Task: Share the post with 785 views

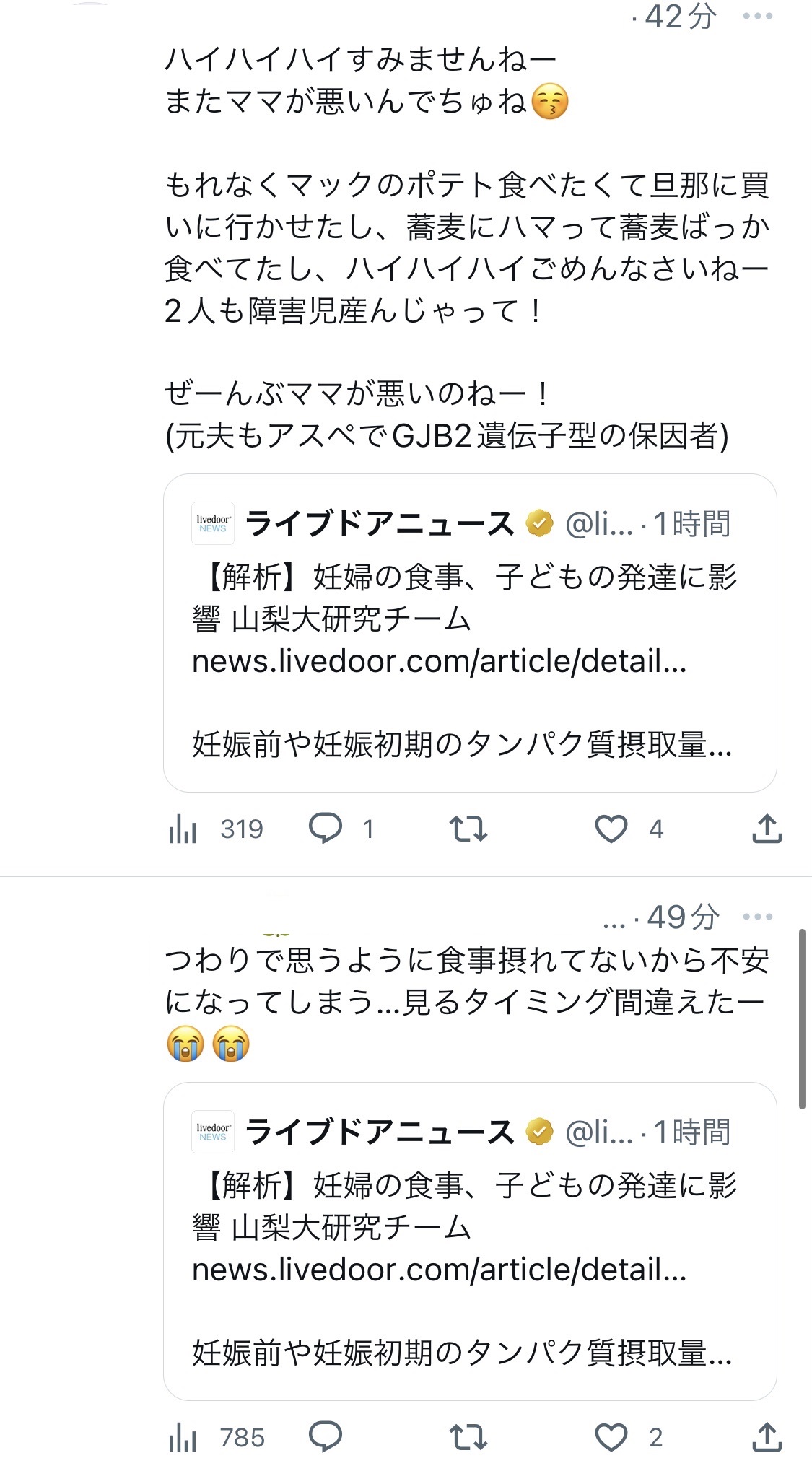Action: (767, 1437)
